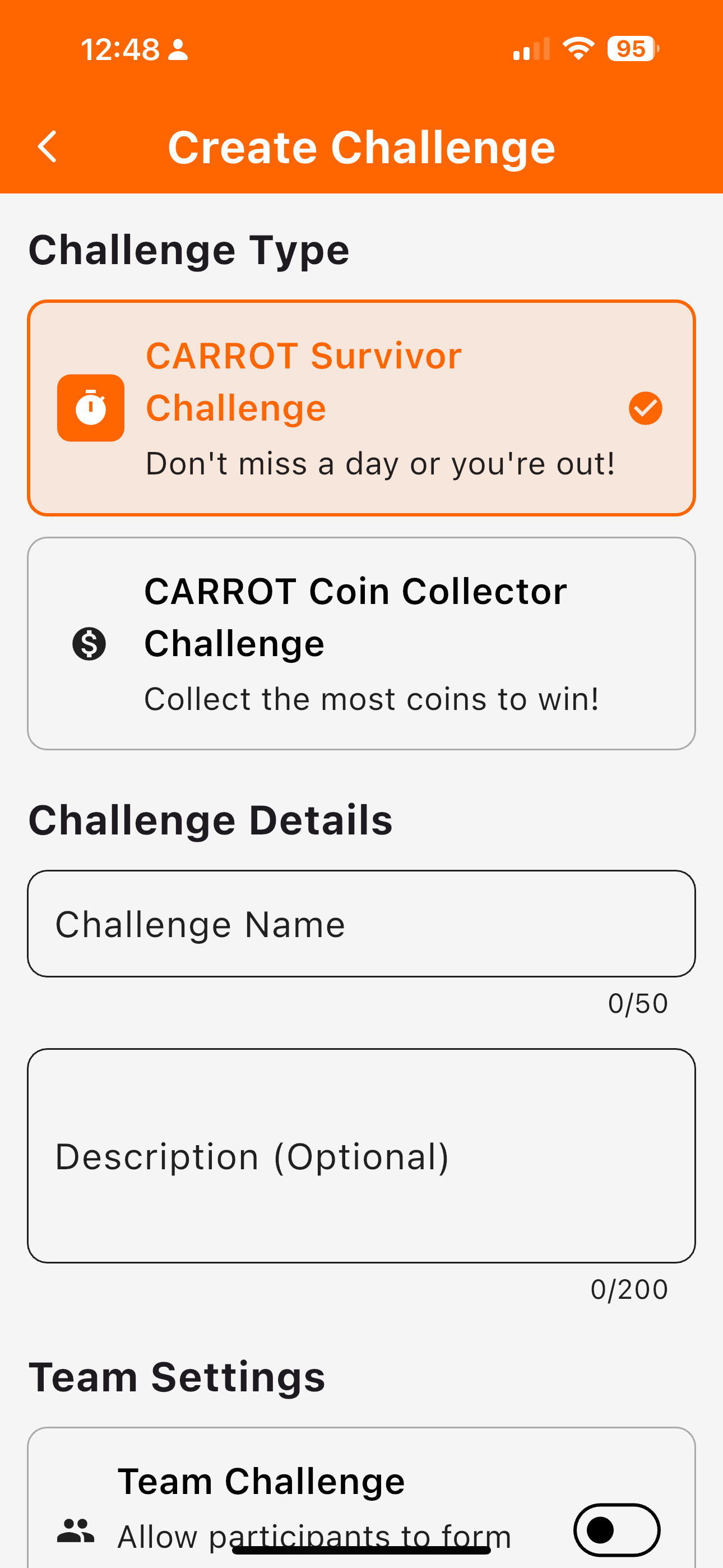The image size is (723, 1568).
Task: Enable the Team Challenge switch
Action: tap(617, 1530)
